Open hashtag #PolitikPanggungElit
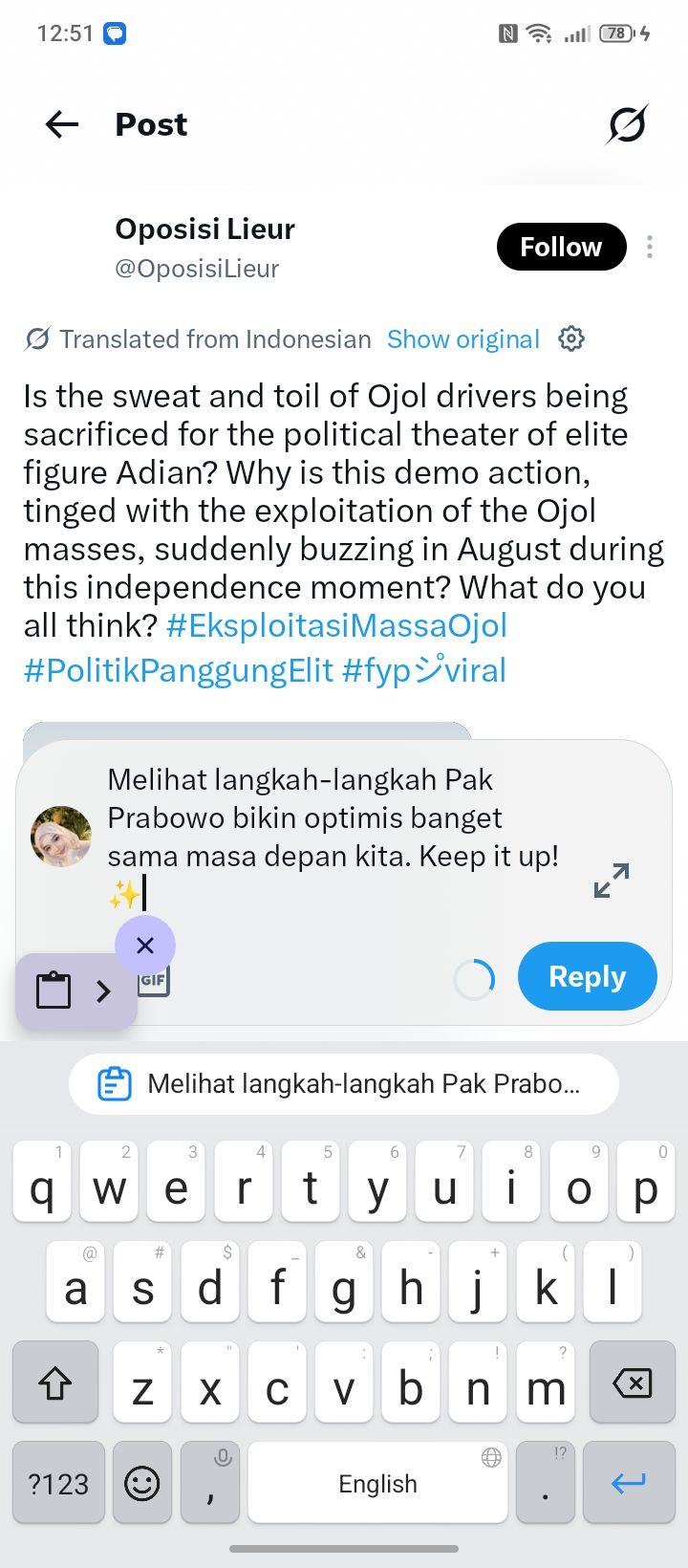Viewport: 688px width, 1568px height. (x=179, y=670)
